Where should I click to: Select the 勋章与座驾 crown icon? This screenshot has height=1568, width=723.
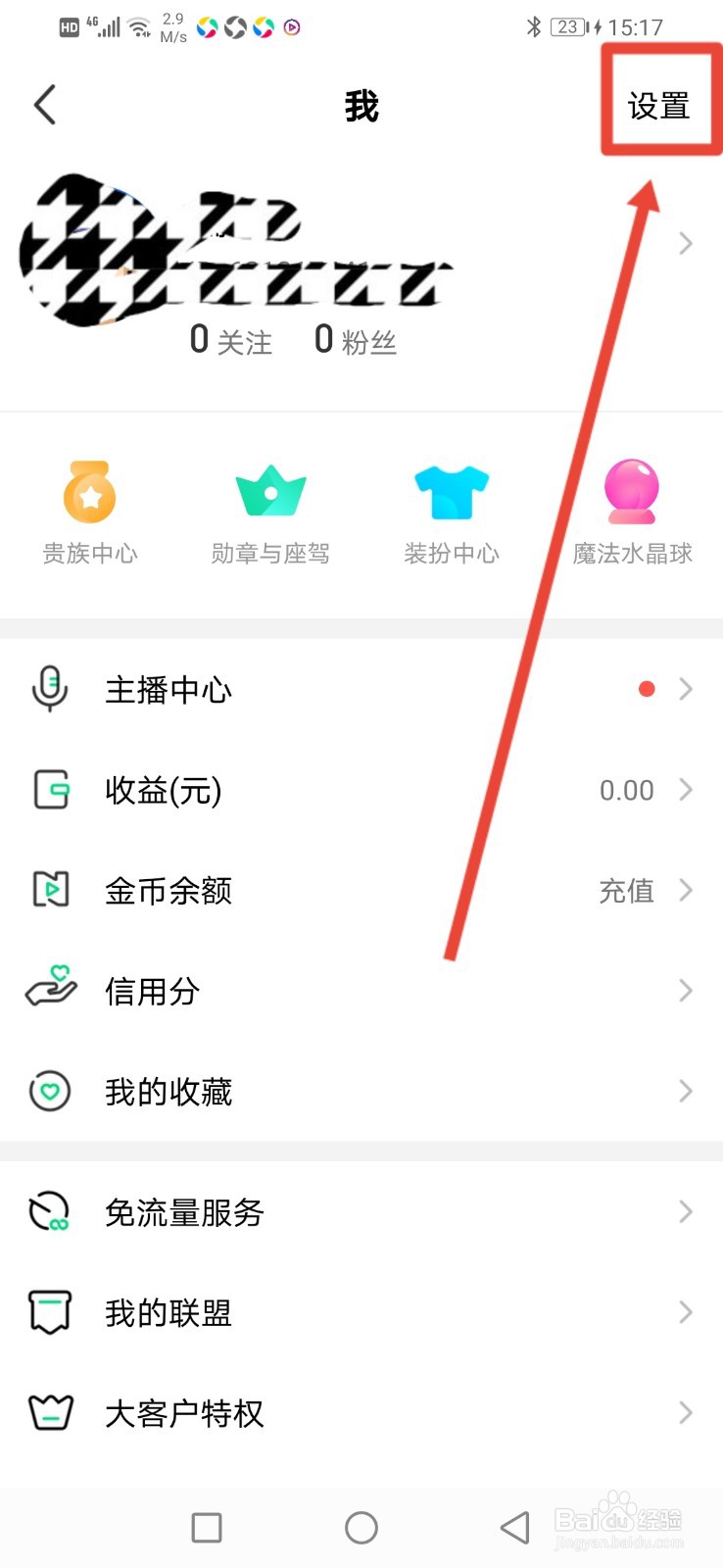(x=270, y=490)
